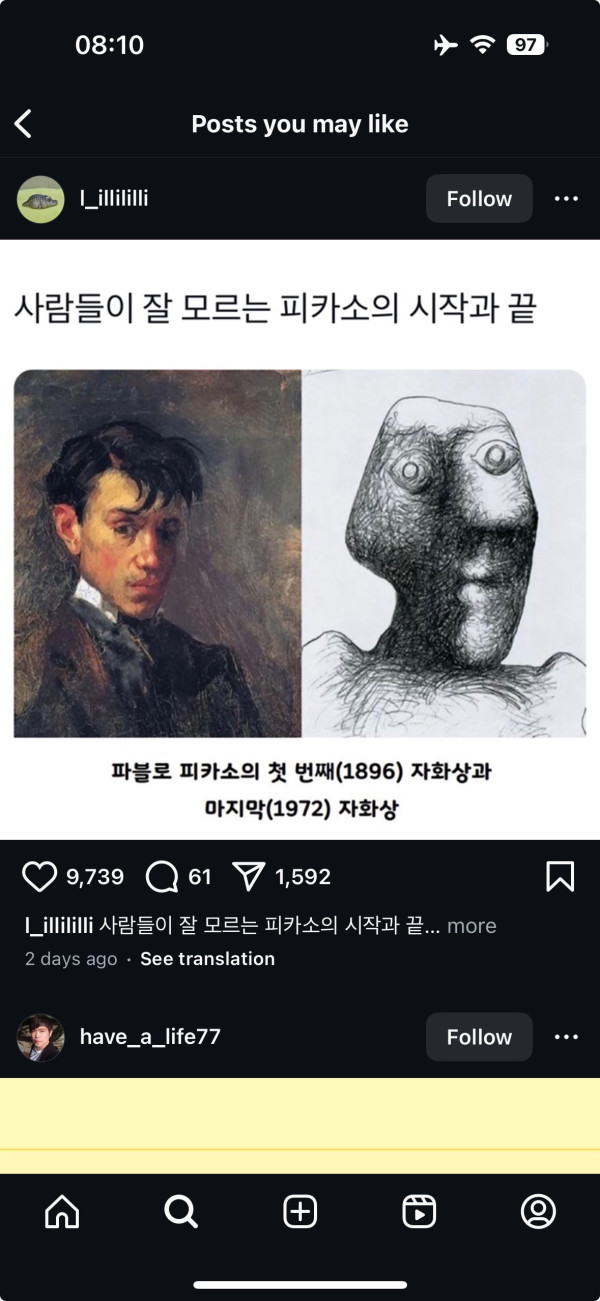600x1301 pixels.
Task: Tap See translation under the caption
Action: tap(207, 959)
